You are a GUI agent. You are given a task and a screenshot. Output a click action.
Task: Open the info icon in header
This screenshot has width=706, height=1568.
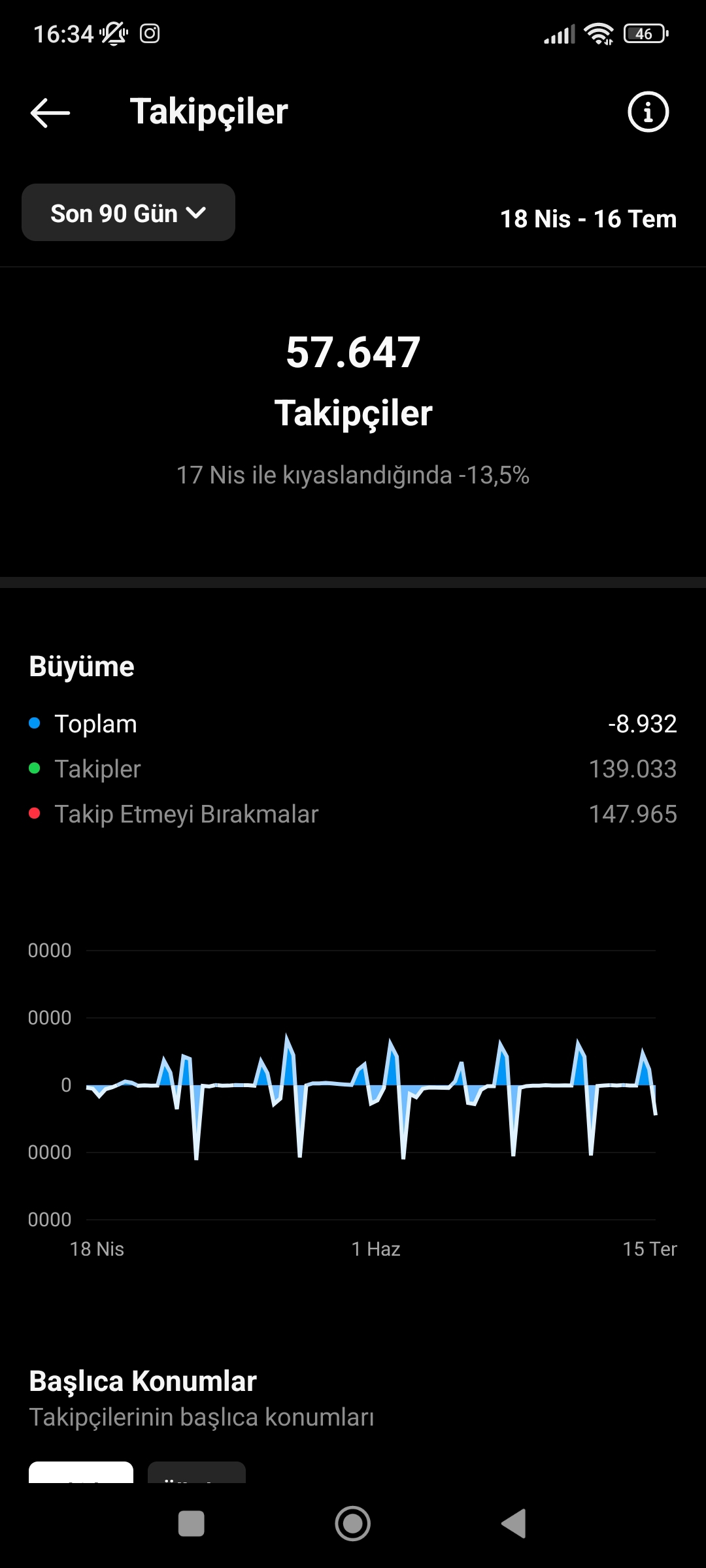pos(648,112)
